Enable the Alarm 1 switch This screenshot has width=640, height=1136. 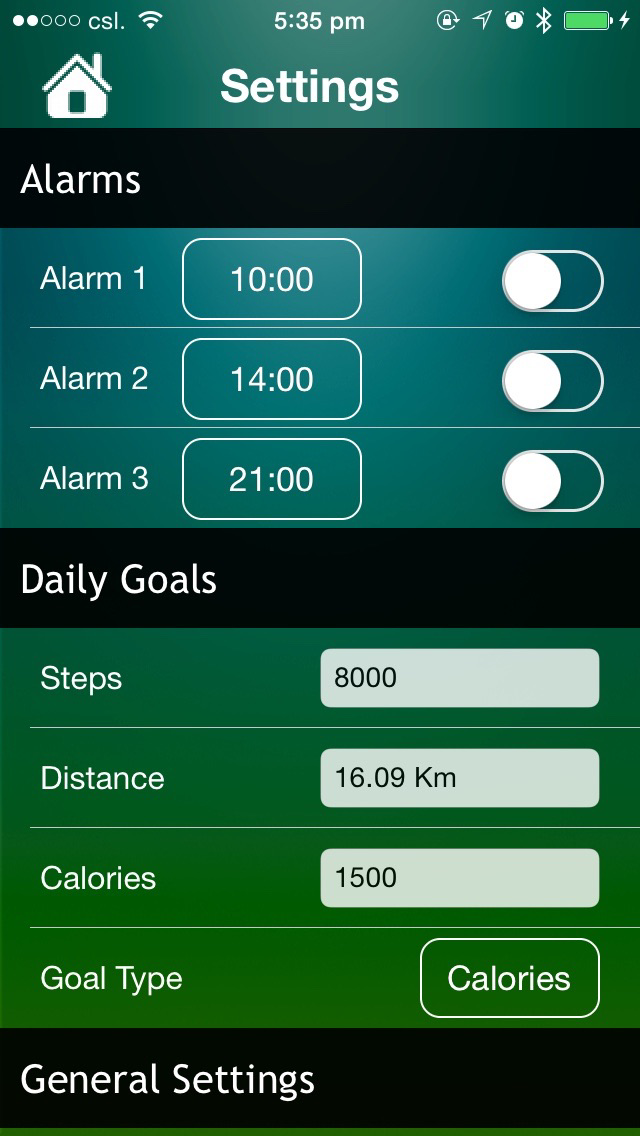click(x=553, y=280)
